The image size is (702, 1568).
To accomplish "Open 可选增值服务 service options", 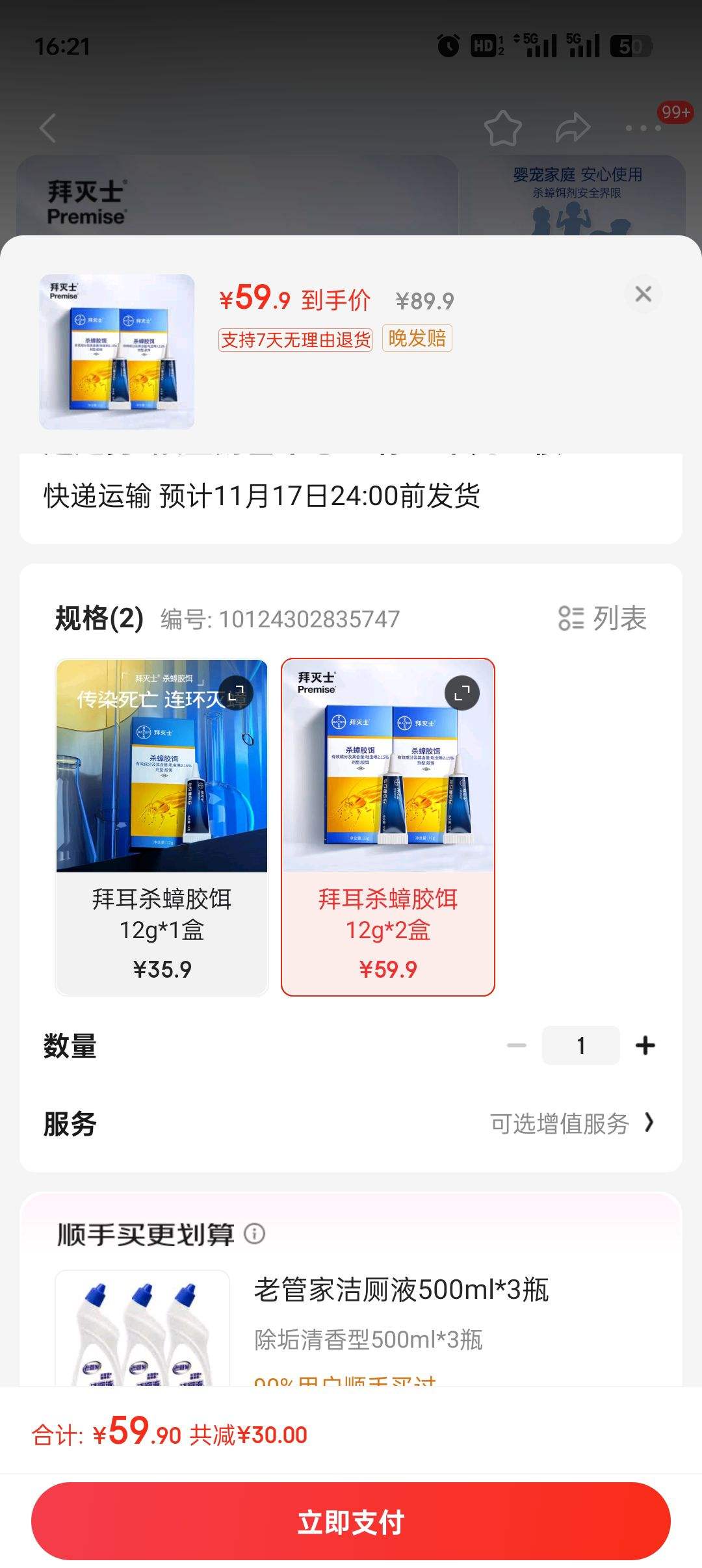I will pos(572,1123).
